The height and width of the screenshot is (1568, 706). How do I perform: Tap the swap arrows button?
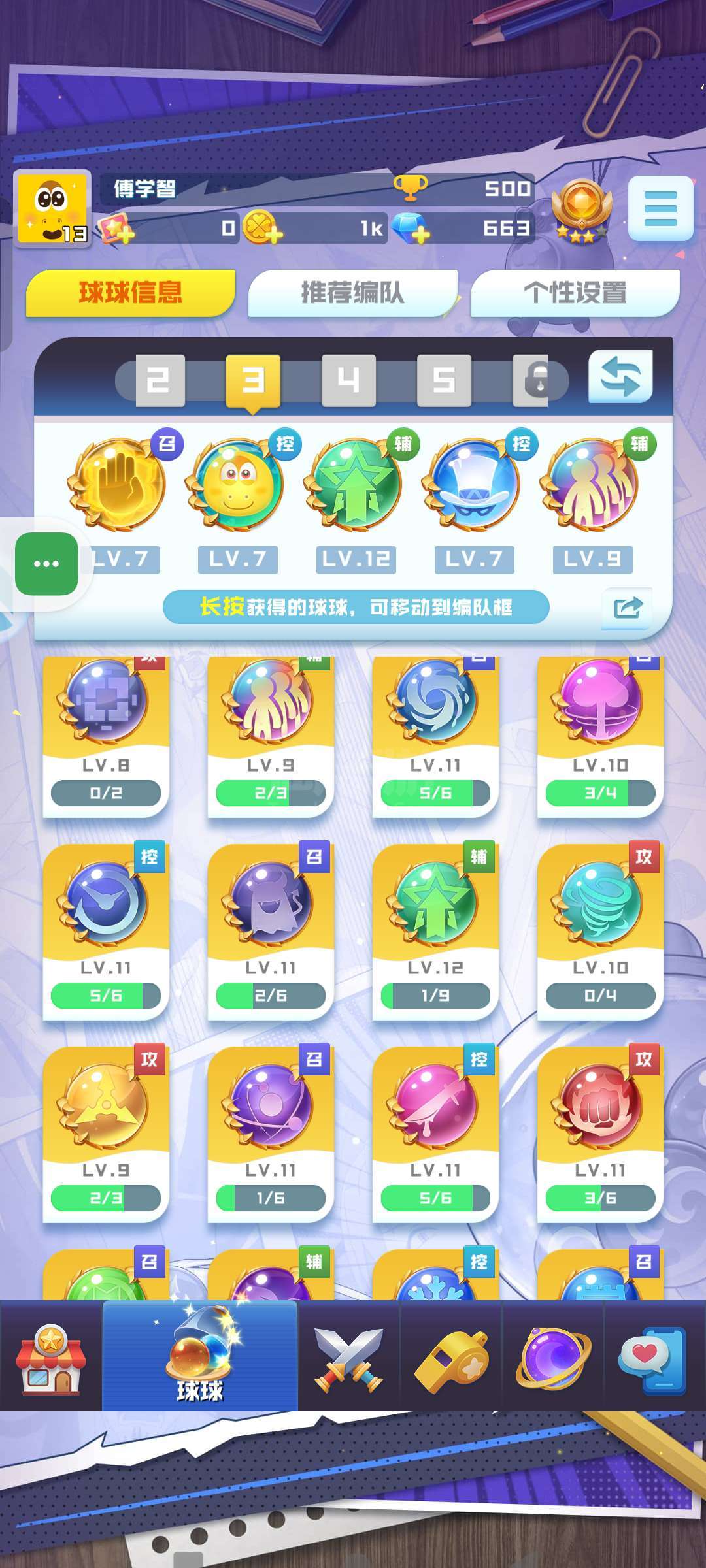(620, 377)
